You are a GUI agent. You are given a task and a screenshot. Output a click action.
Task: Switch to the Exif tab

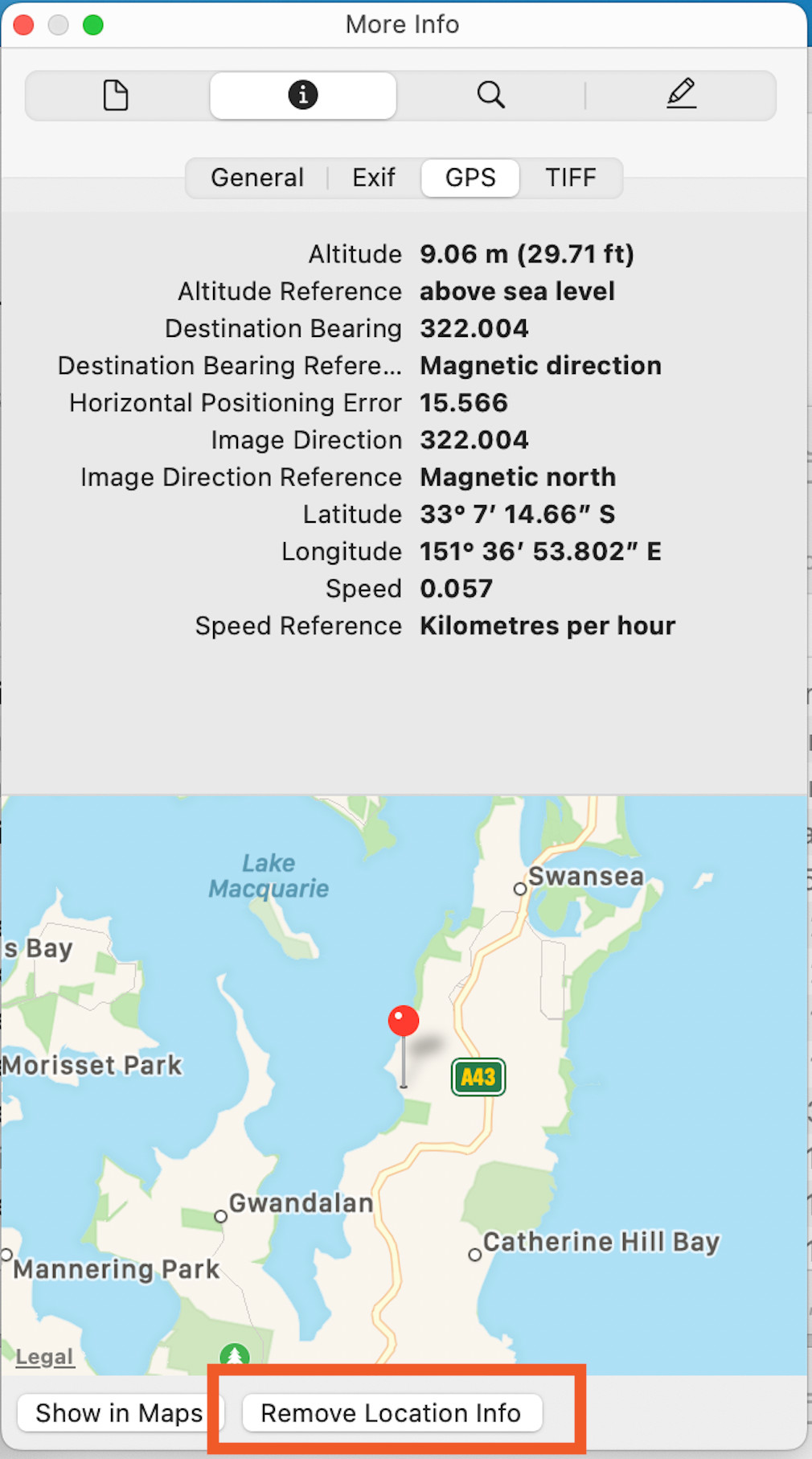pos(374,178)
